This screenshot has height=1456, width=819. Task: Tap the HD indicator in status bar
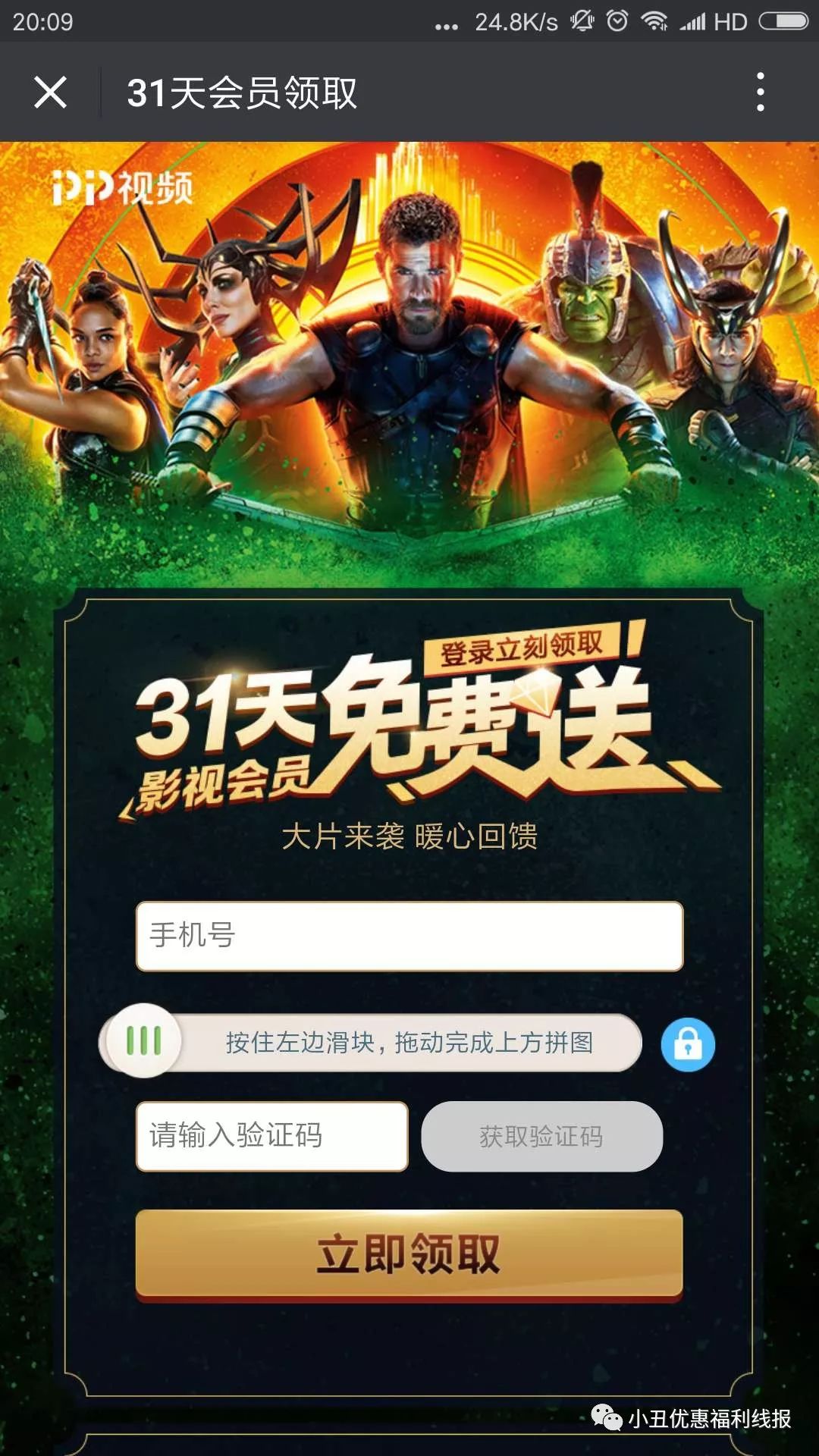click(x=732, y=20)
